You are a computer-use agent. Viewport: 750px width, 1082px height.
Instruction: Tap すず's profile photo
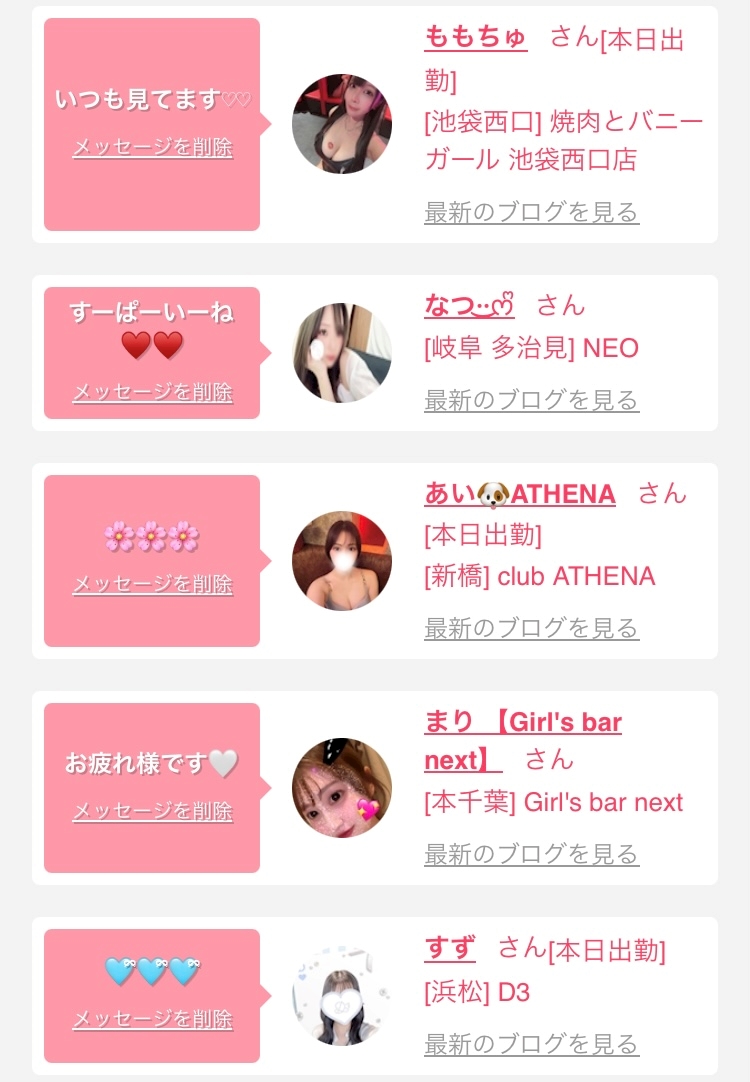(x=342, y=996)
